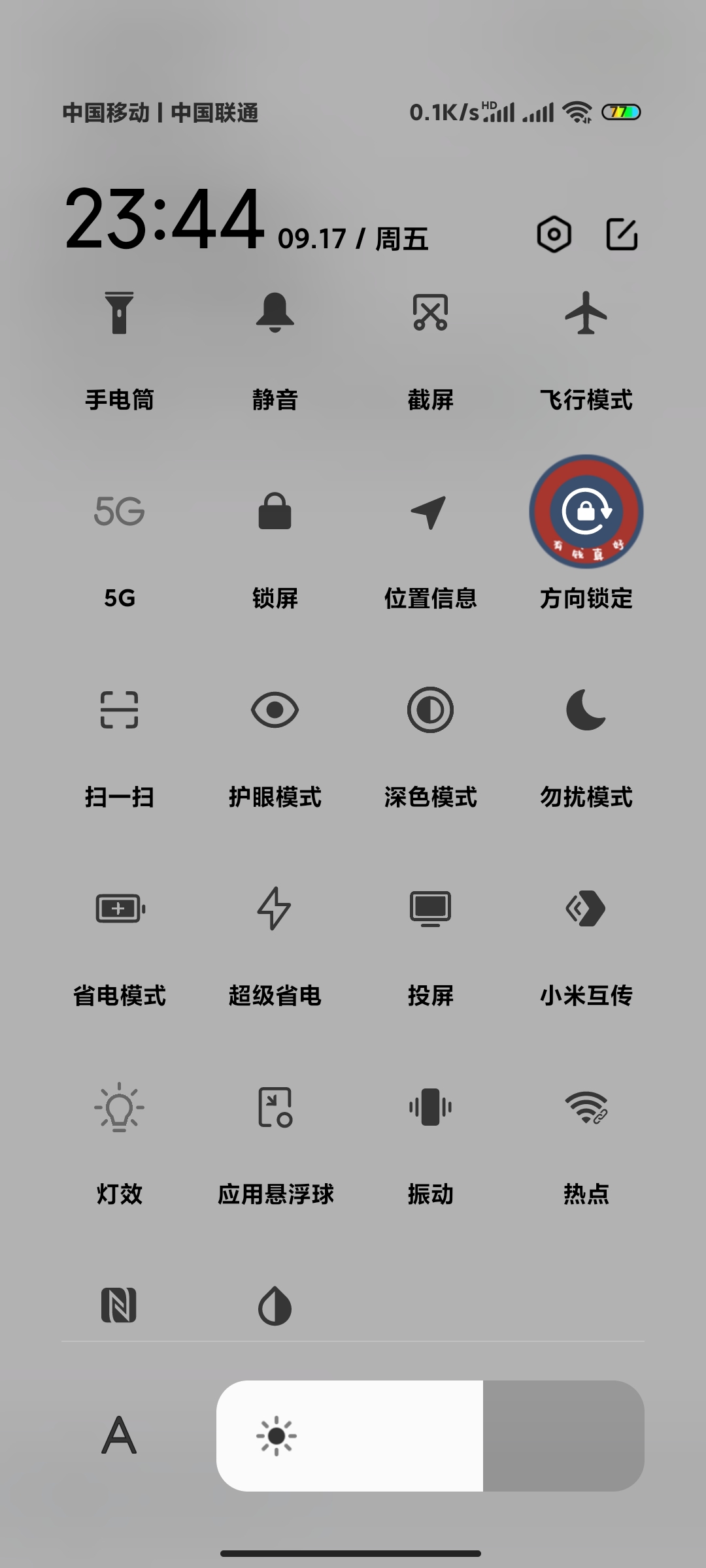Turn on the hotspot (热点)
This screenshot has width=706, height=1568.
[586, 1107]
